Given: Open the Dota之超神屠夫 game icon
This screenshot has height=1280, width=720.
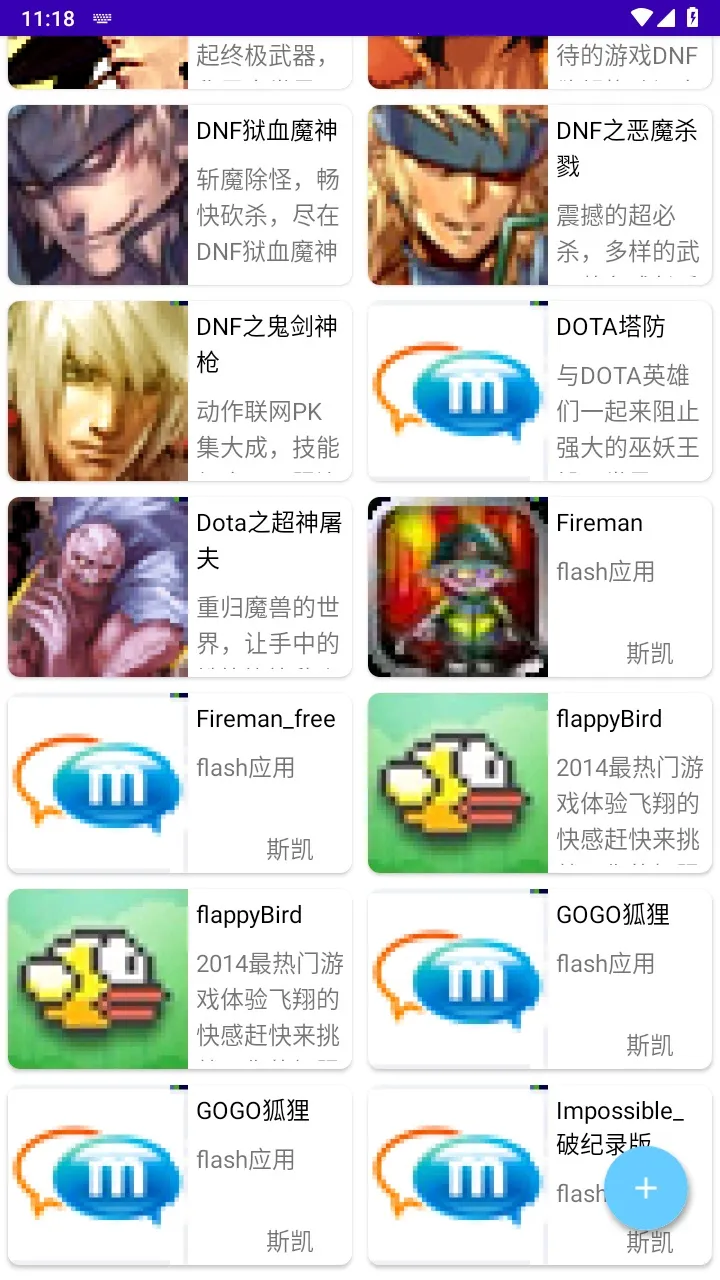Looking at the screenshot, I should 96,586.
